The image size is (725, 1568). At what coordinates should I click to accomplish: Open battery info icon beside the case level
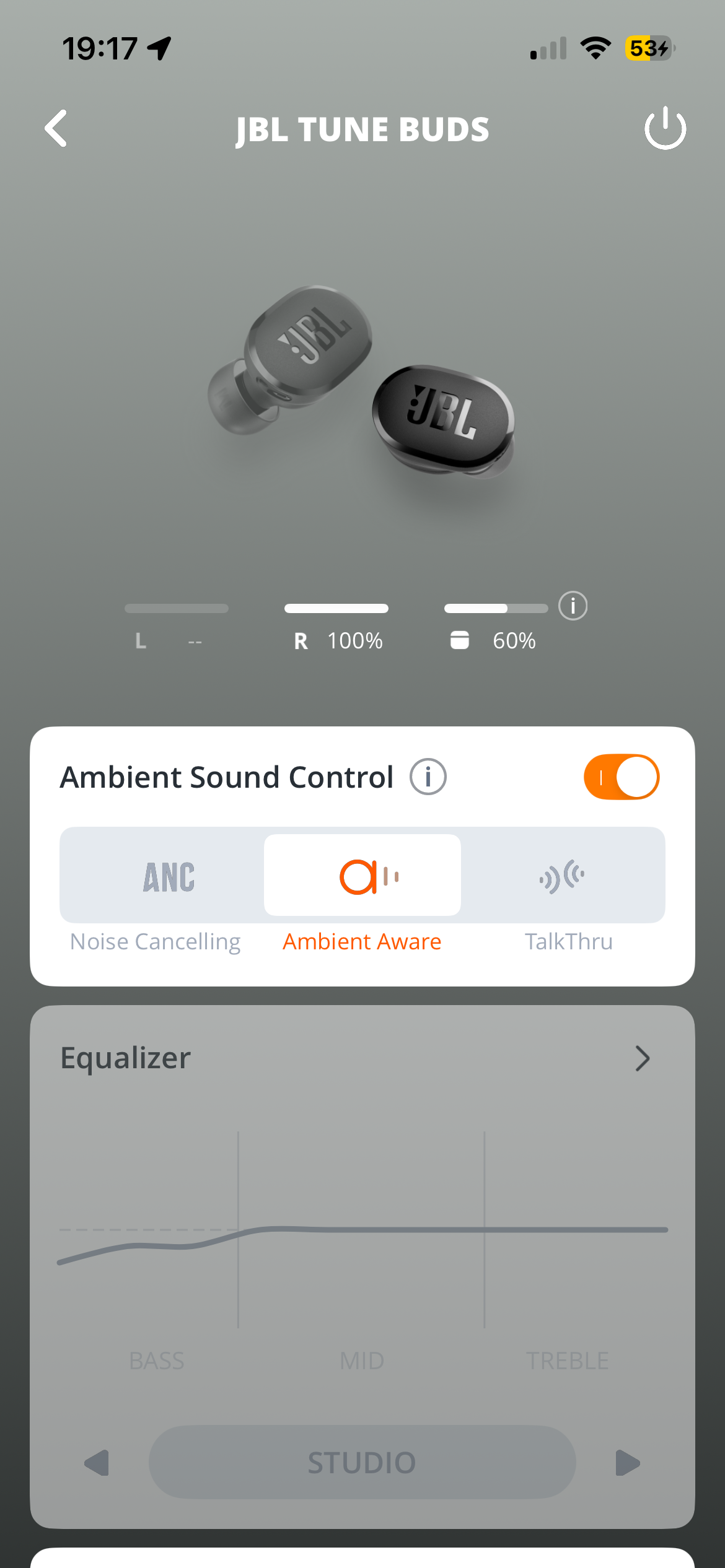(x=573, y=606)
